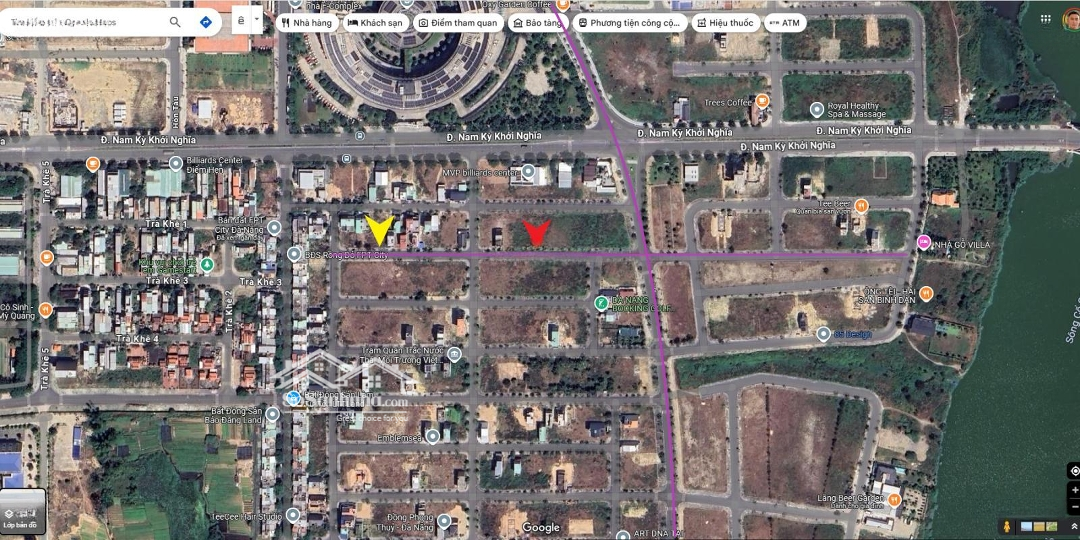Open the NHÀ GỖ VILLA map pin
The height and width of the screenshot is (540, 1080).
(923, 242)
